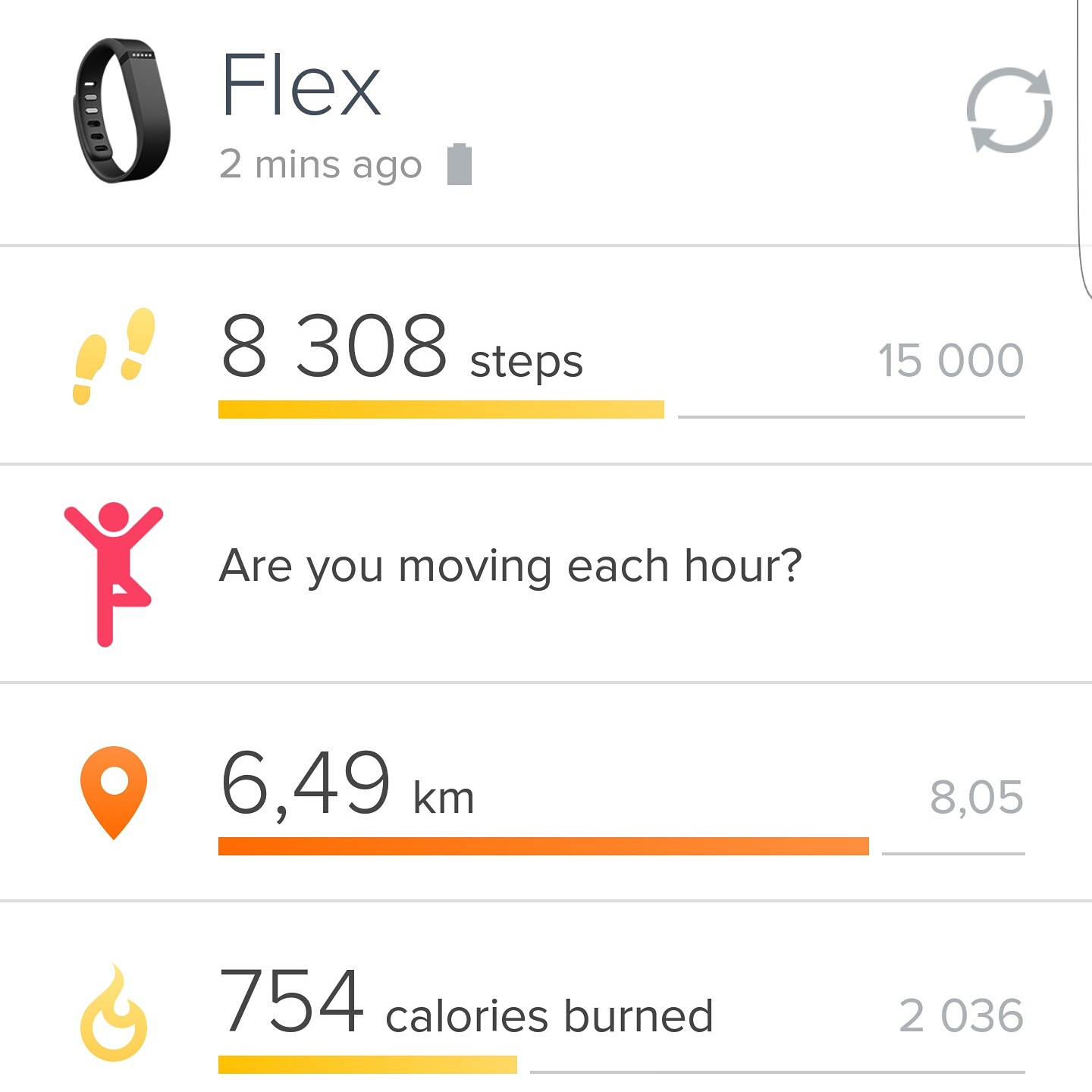Sync the Flex tracker now

[1009, 111]
